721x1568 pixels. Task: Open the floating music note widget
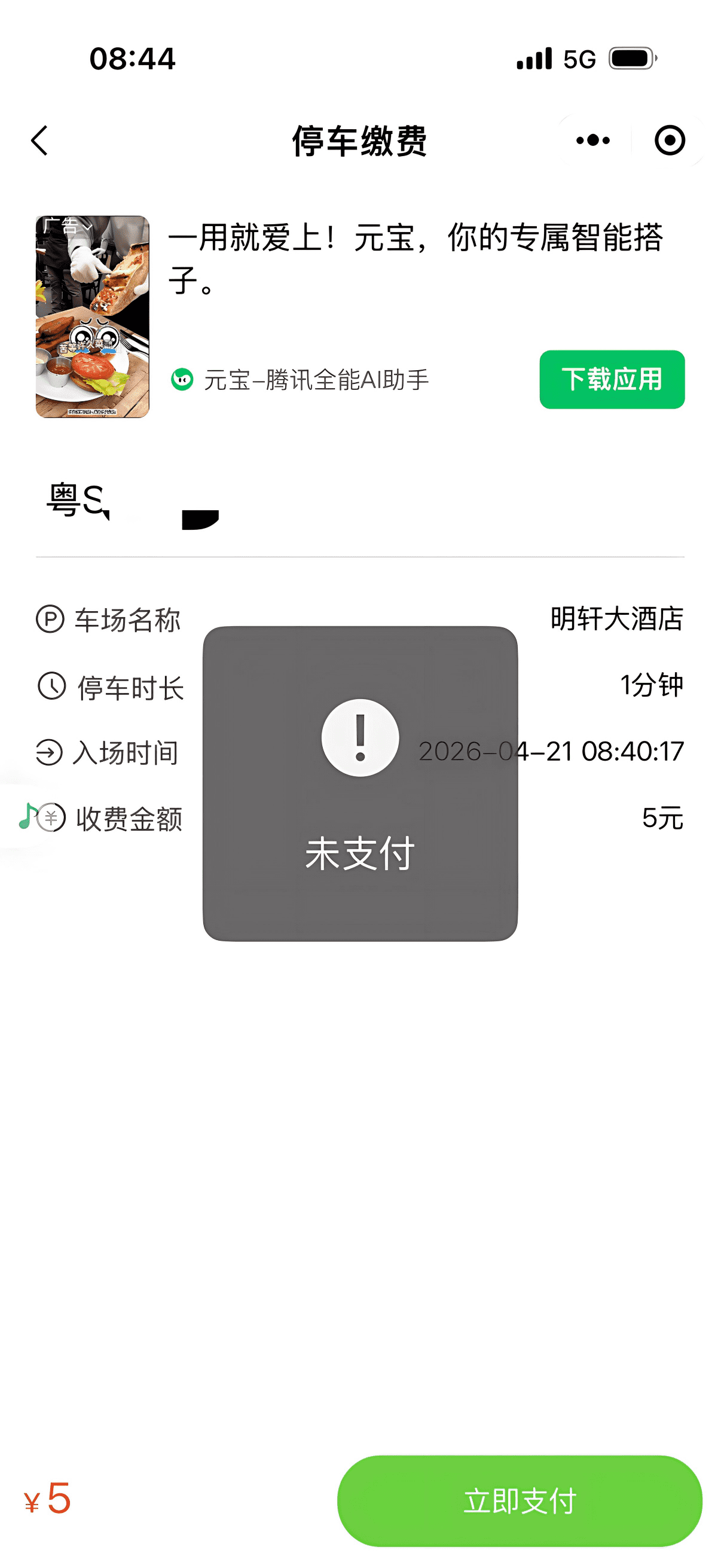(x=27, y=816)
